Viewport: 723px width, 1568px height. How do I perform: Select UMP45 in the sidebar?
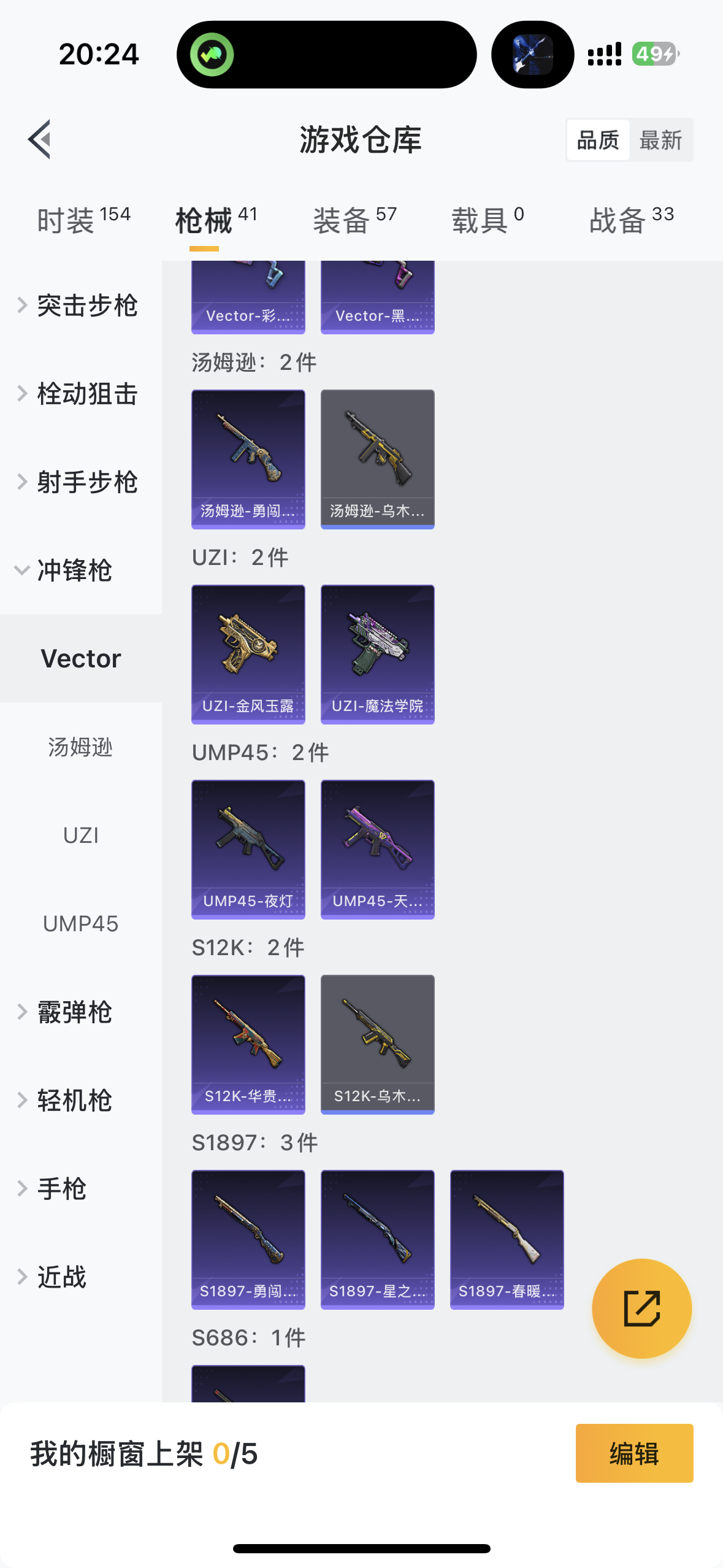tap(80, 924)
